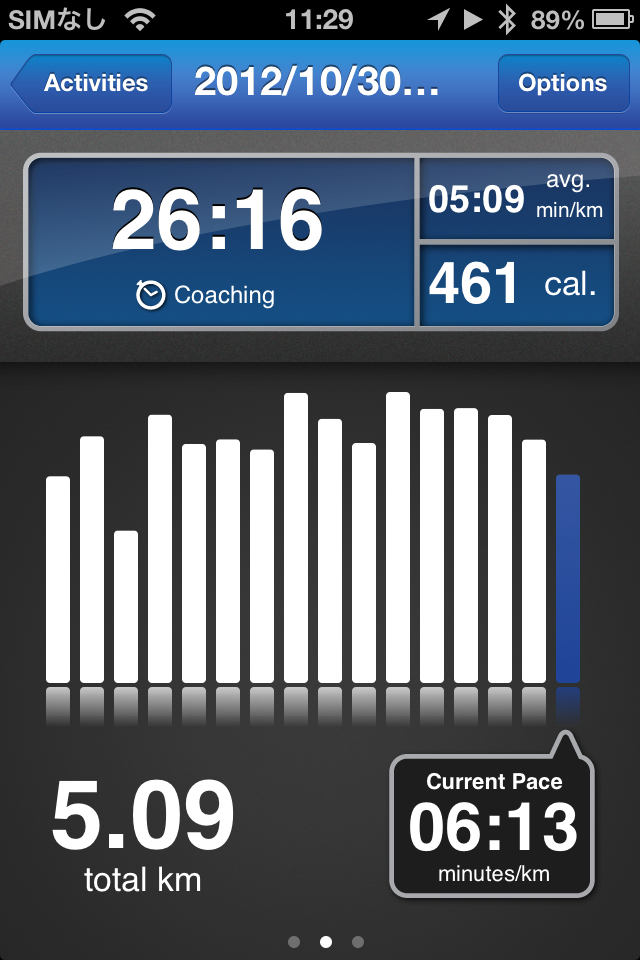
Task: Open the Options menu
Action: pos(562,83)
